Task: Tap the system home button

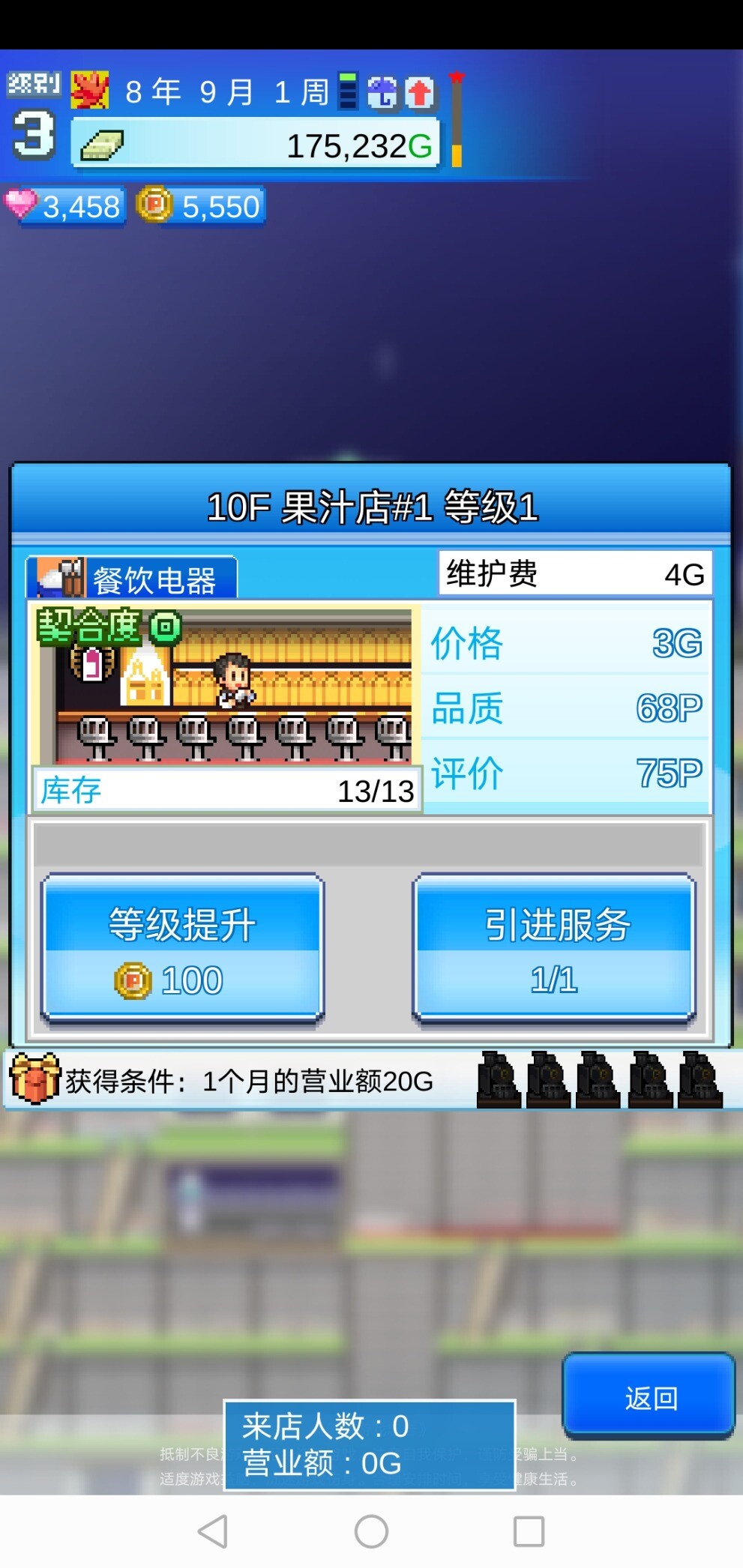Action: coord(371,1531)
